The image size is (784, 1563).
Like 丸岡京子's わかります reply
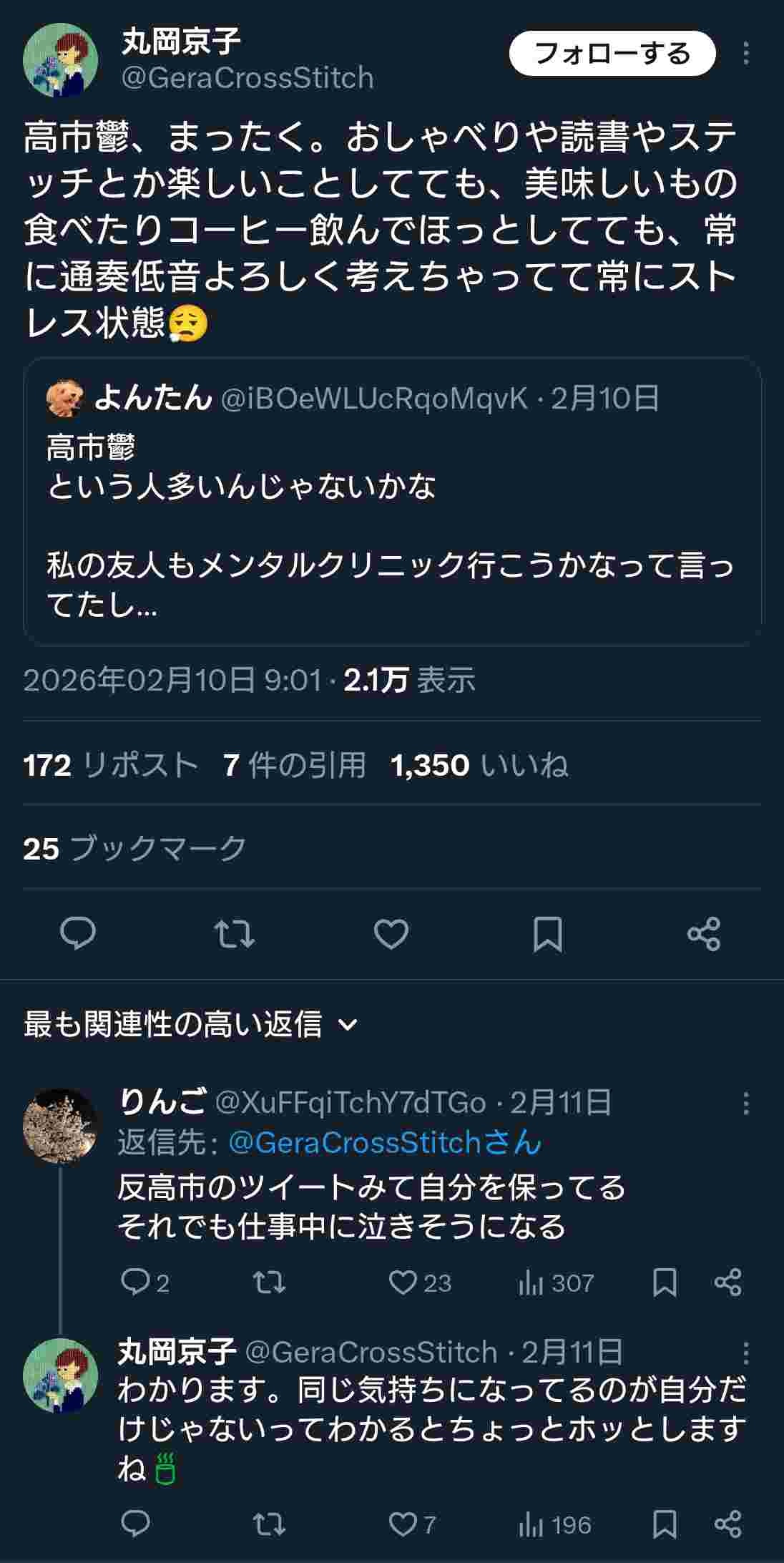[x=403, y=1524]
